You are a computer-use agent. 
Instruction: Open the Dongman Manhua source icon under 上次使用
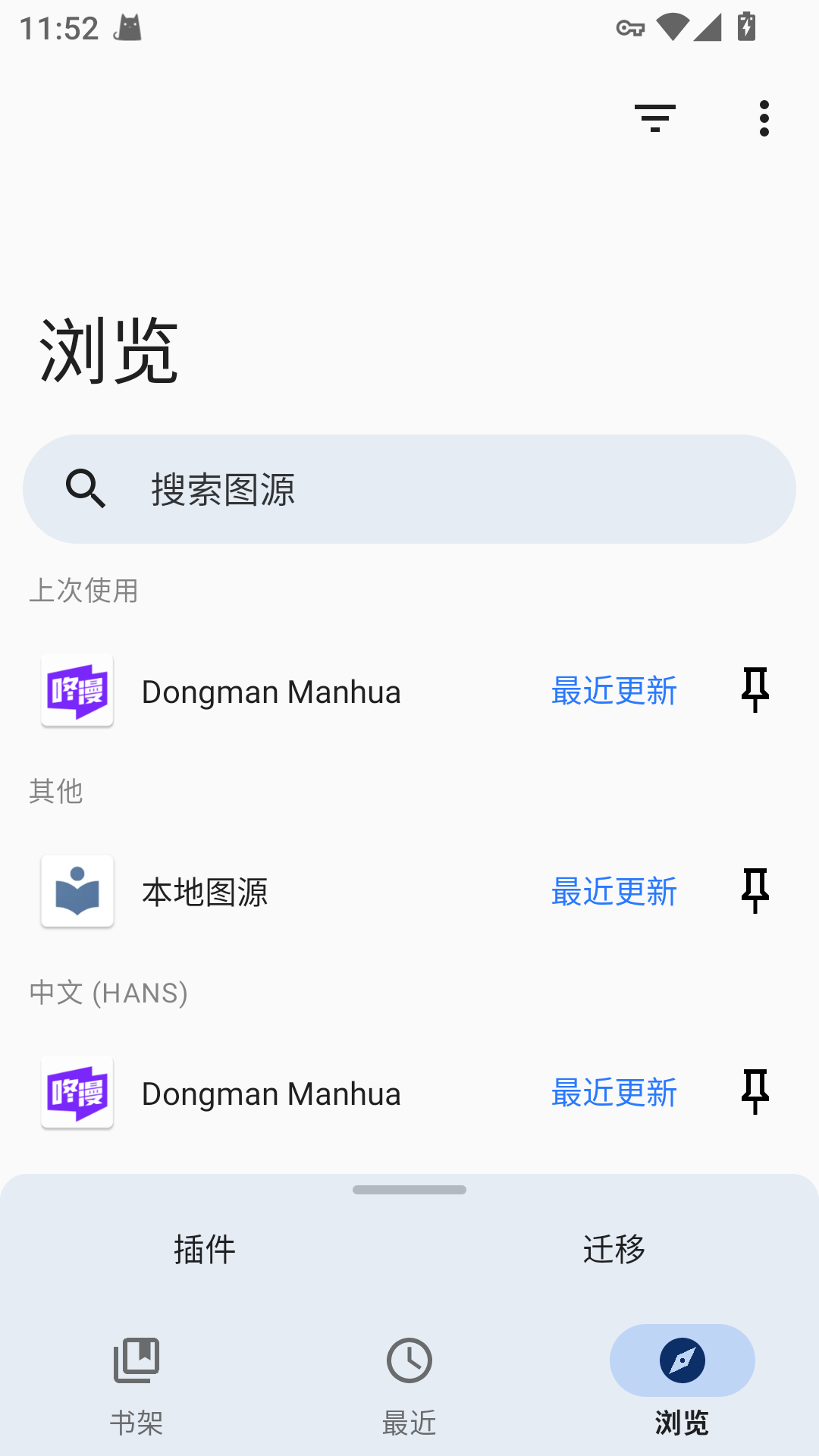tap(77, 691)
